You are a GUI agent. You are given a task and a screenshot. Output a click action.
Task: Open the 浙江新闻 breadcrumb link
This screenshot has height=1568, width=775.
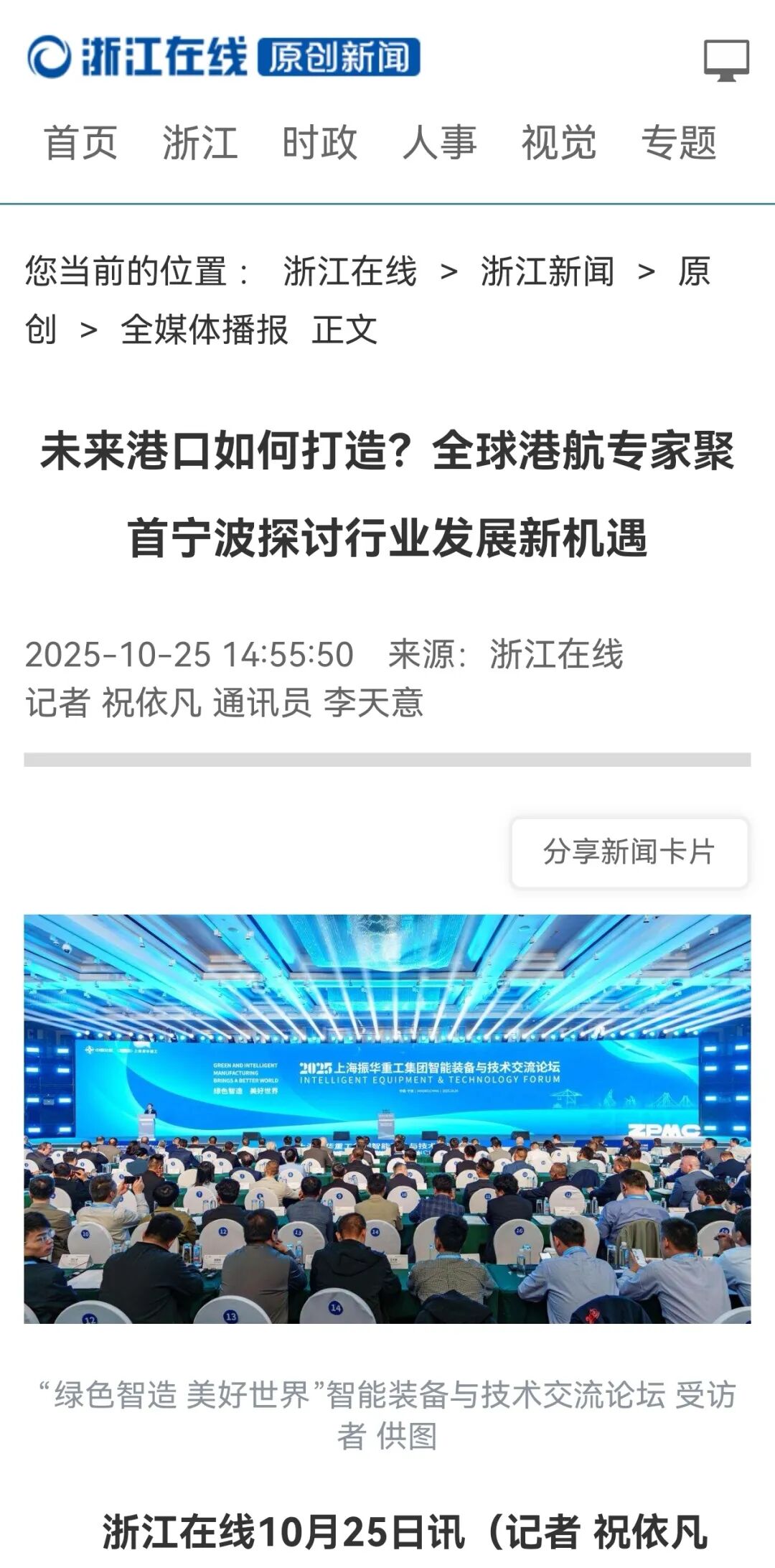pos(548,272)
